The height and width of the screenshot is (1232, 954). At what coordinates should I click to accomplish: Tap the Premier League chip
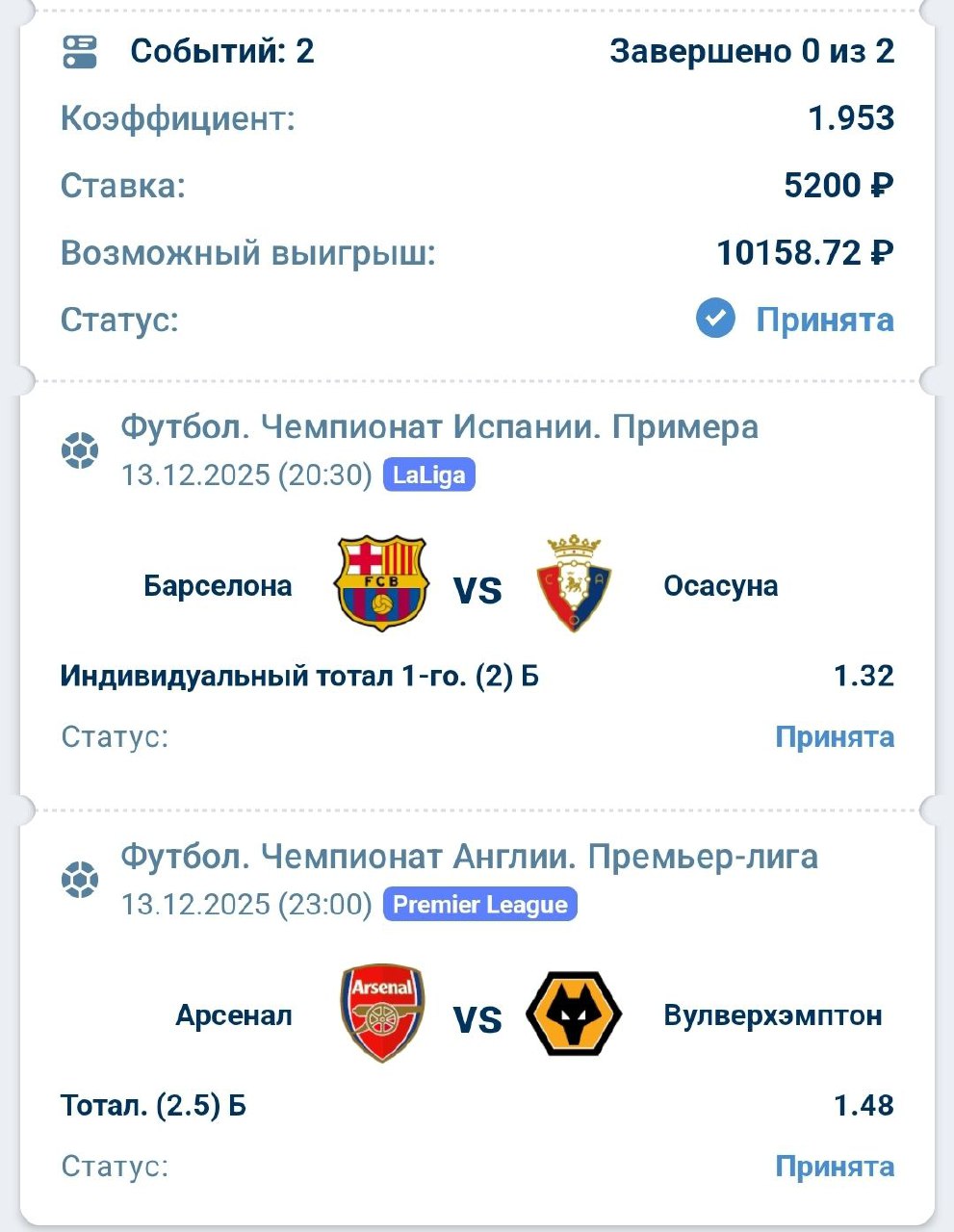[479, 905]
